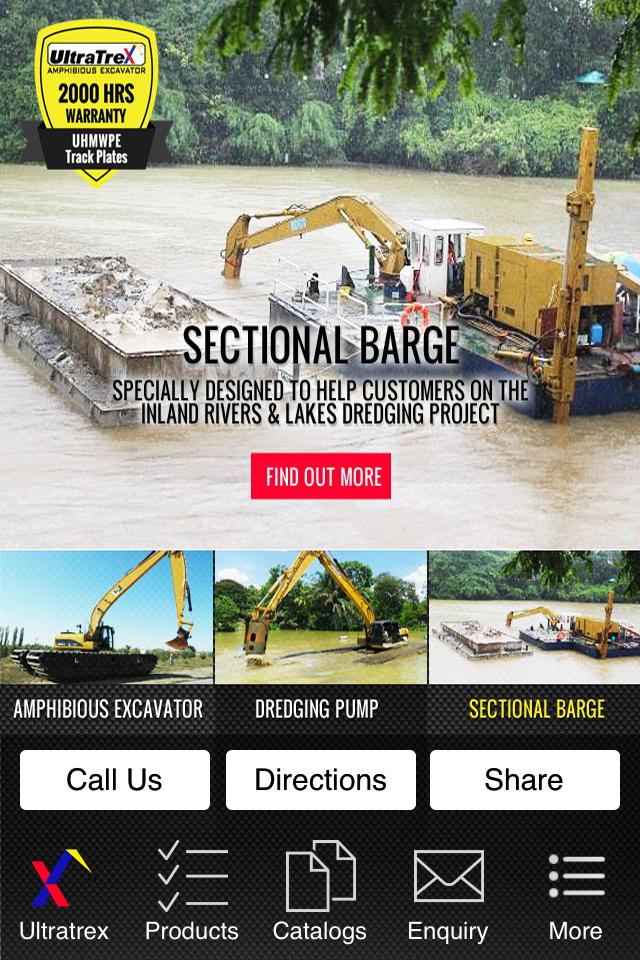Share this app page

(x=524, y=780)
